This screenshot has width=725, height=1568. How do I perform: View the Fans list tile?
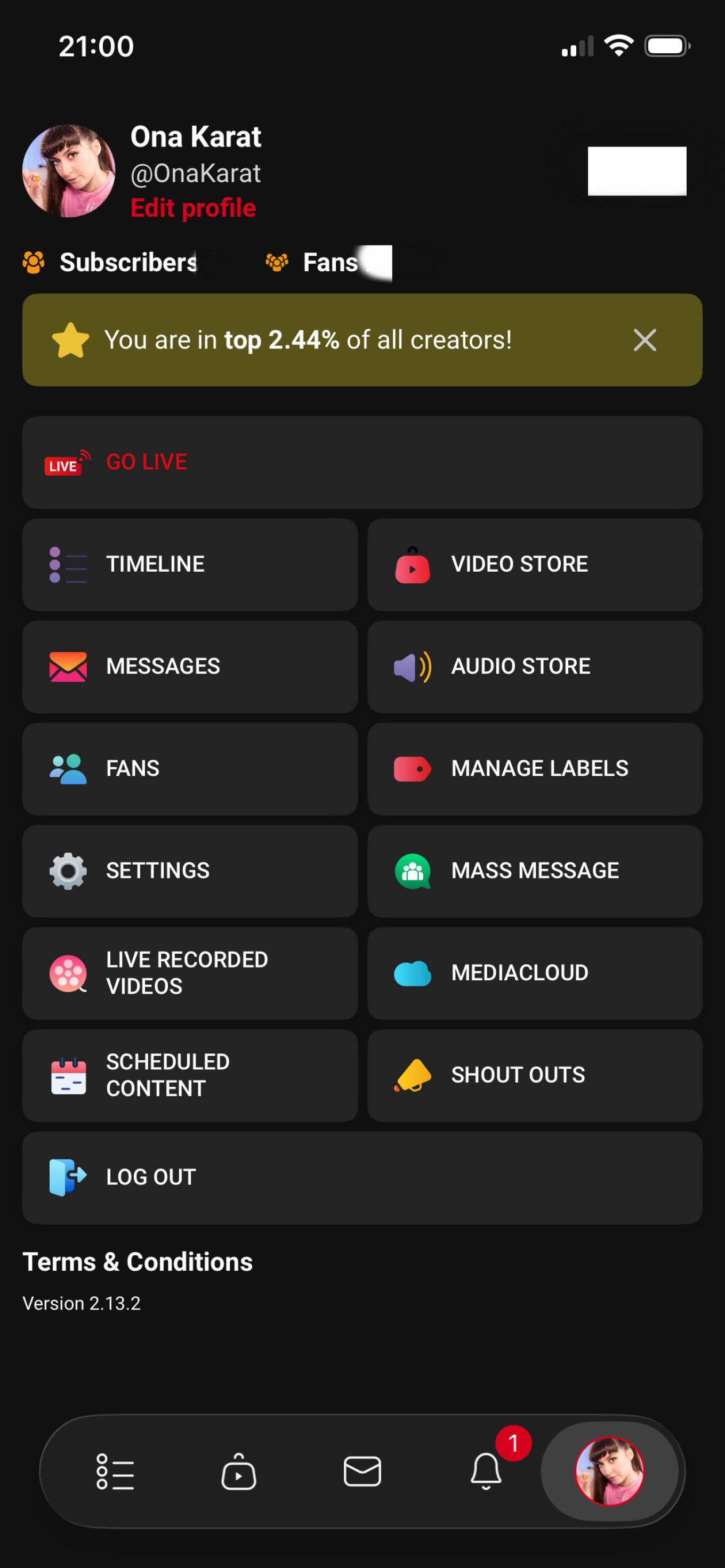(x=190, y=769)
